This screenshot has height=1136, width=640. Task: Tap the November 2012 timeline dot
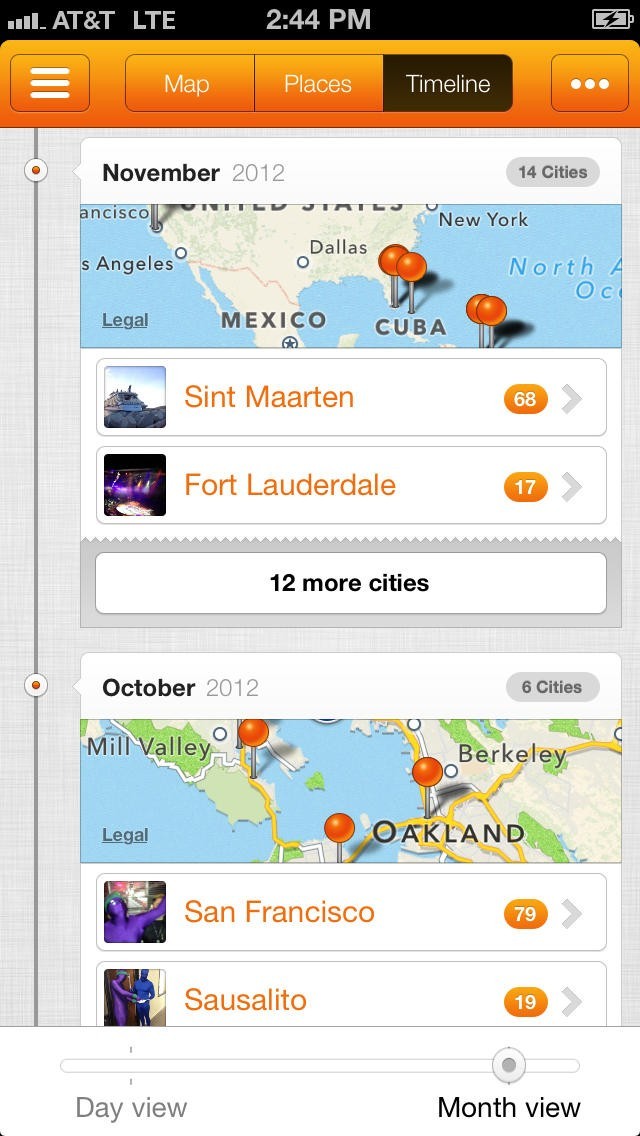click(x=36, y=171)
